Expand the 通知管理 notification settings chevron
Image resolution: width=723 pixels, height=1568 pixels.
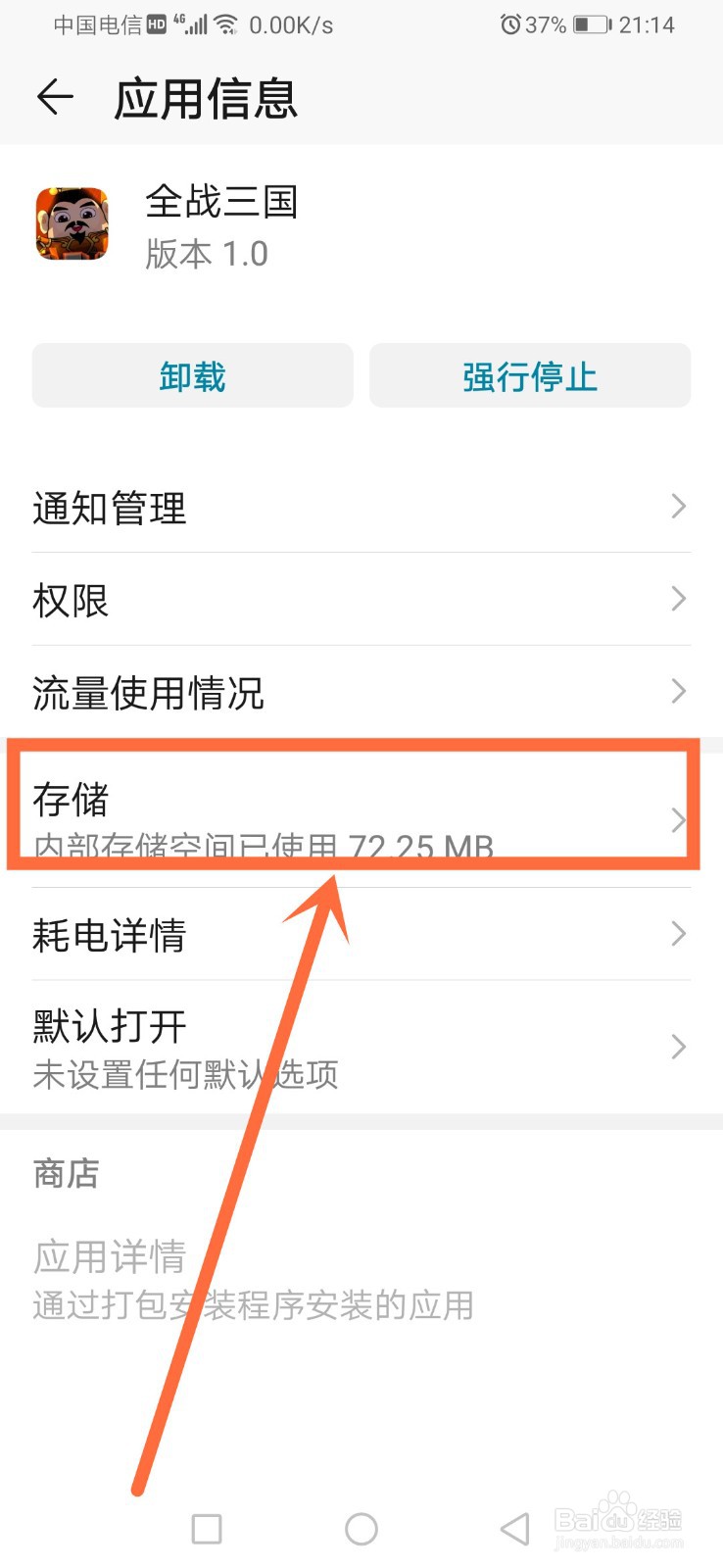coord(678,506)
